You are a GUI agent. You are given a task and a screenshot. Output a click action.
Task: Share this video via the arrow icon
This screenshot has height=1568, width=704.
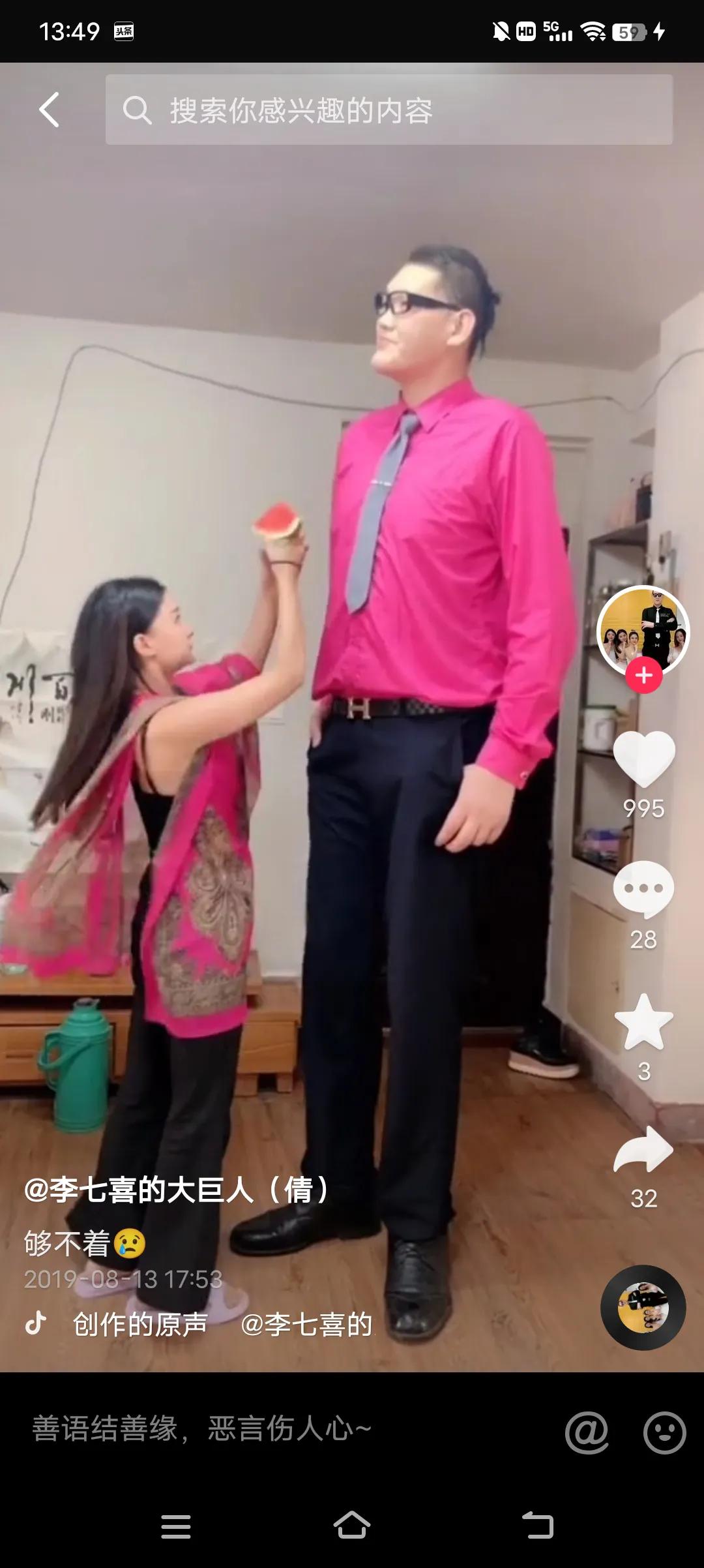[x=644, y=1149]
